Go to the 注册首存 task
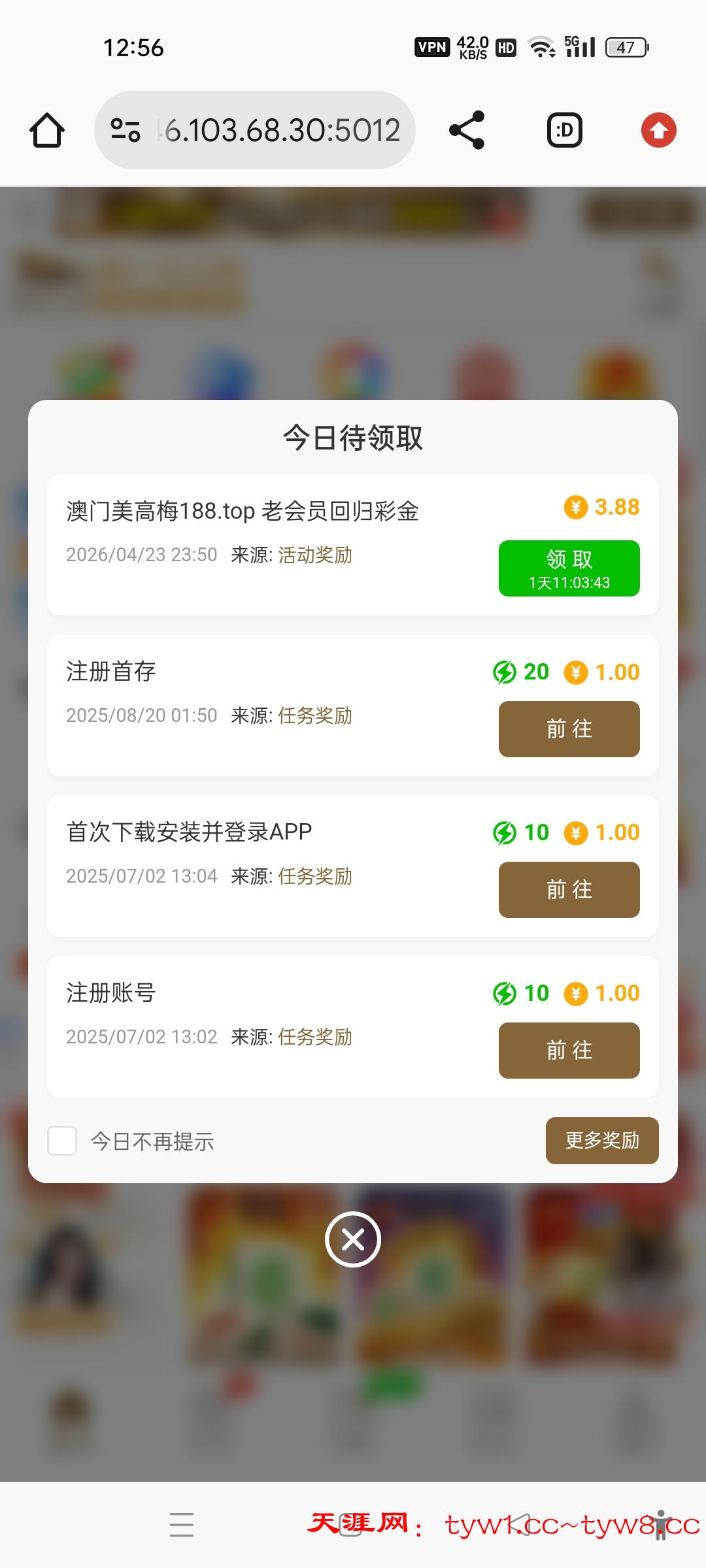Viewport: 706px width, 1568px height. 569,729
